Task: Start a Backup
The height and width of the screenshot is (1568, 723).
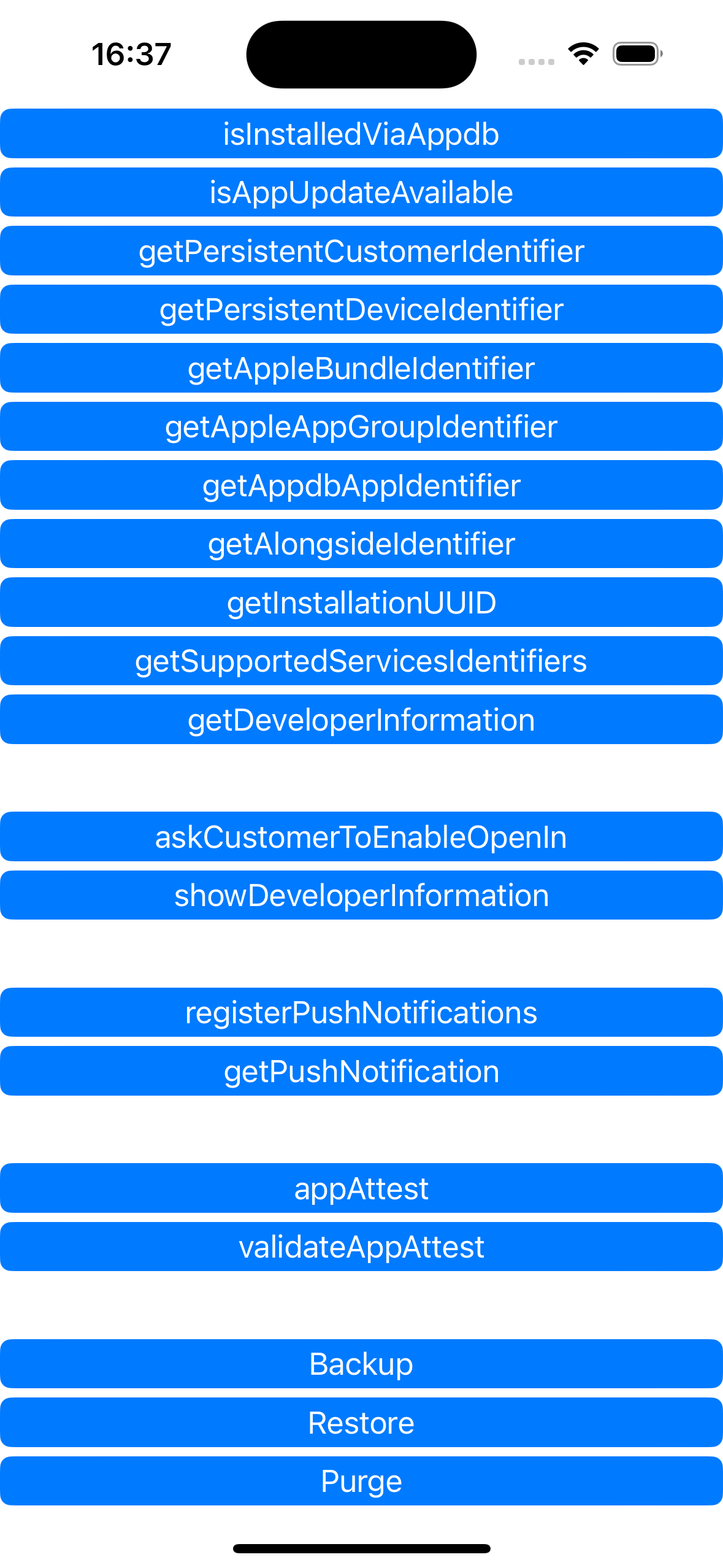Action: tap(361, 1364)
